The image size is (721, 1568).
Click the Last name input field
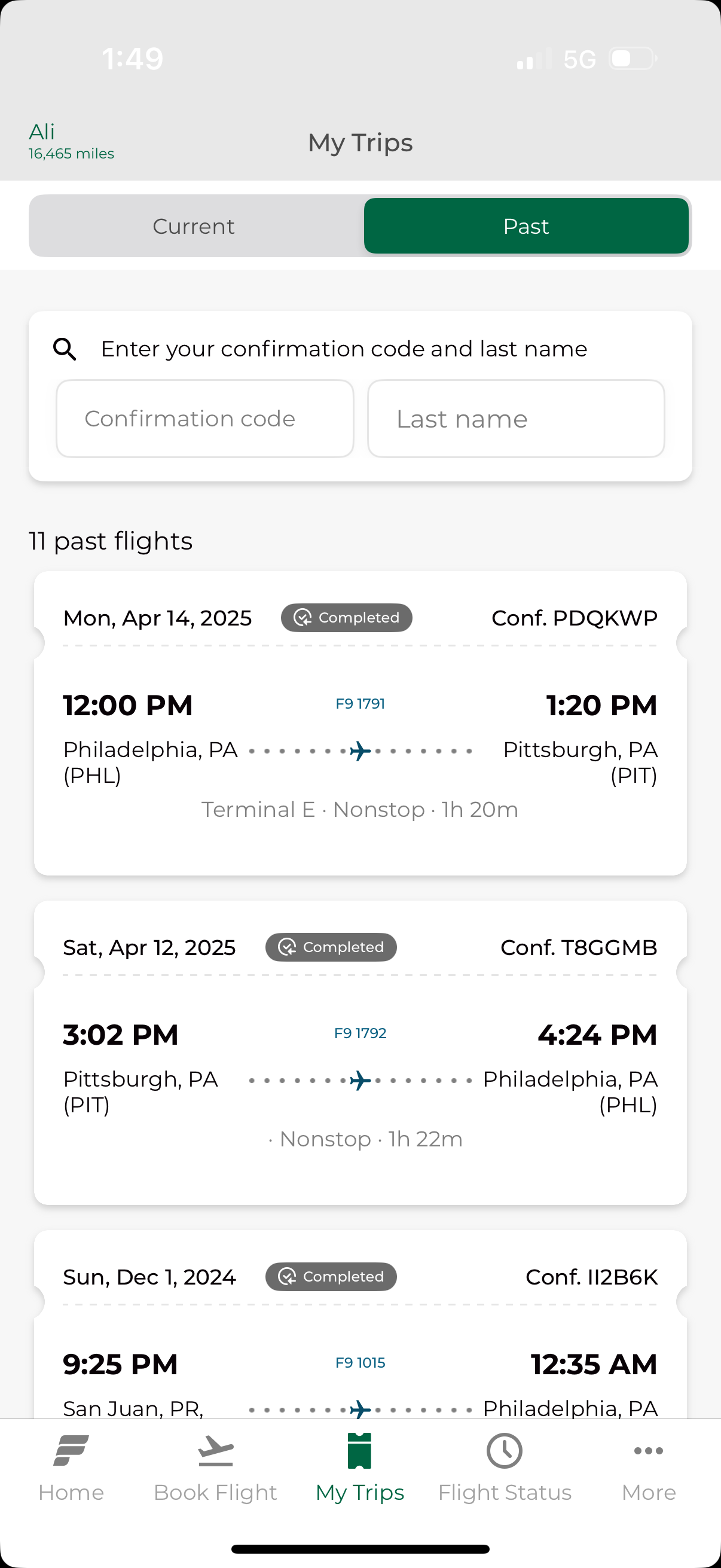click(515, 418)
